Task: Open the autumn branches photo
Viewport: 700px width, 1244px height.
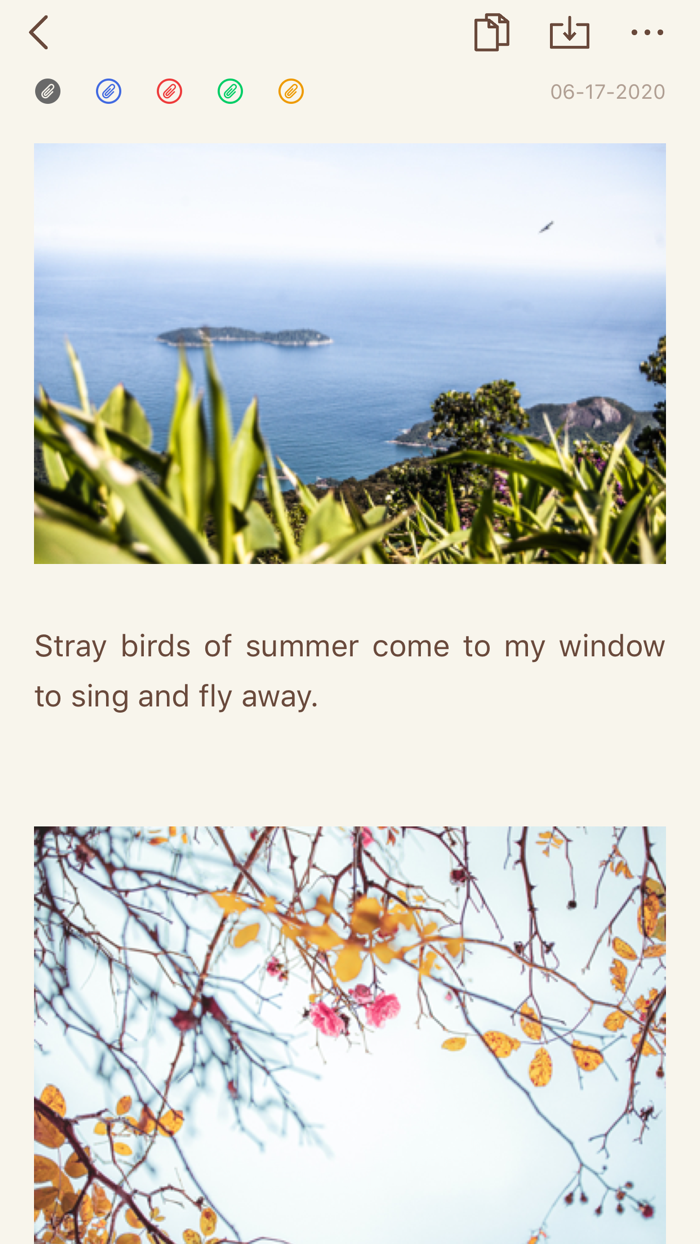Action: [350, 1035]
